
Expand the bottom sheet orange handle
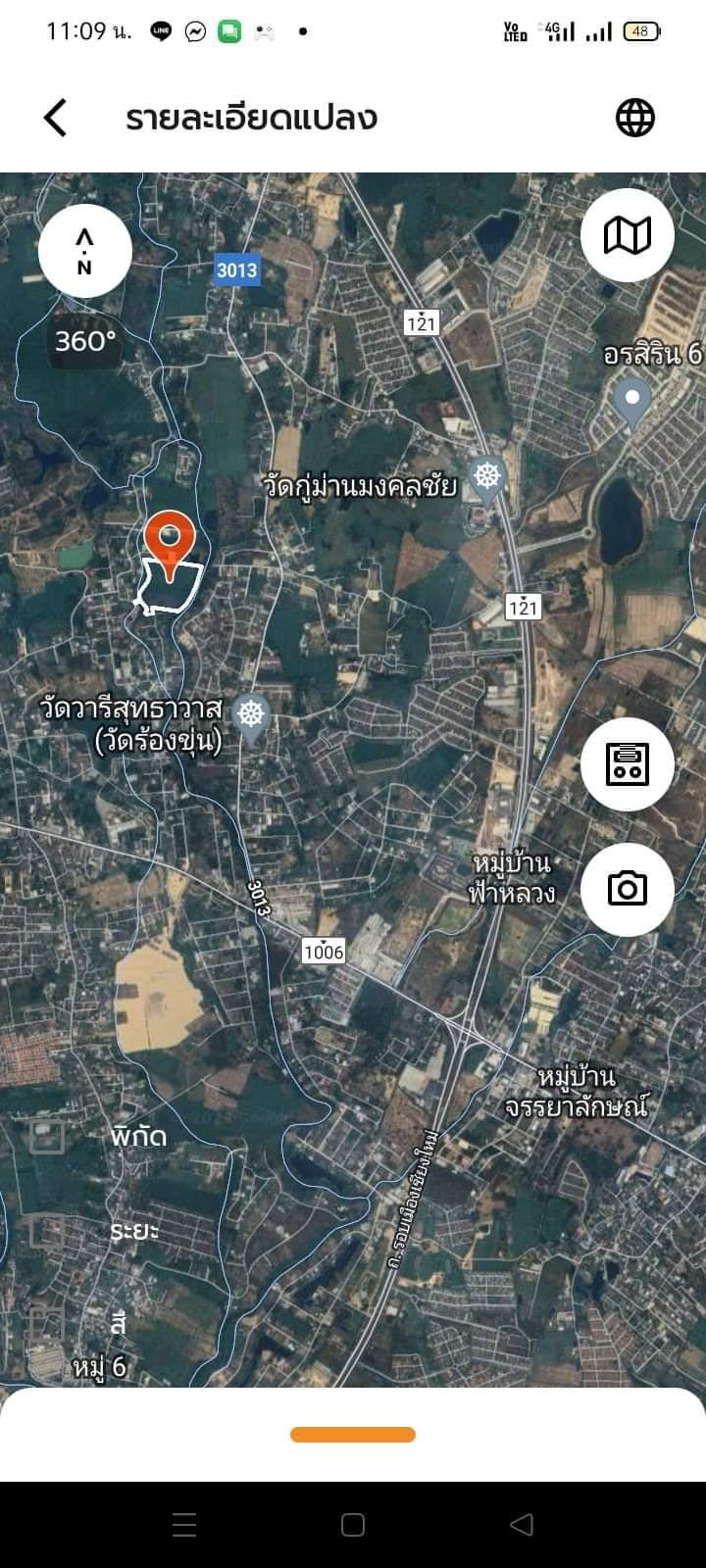pos(353,1435)
